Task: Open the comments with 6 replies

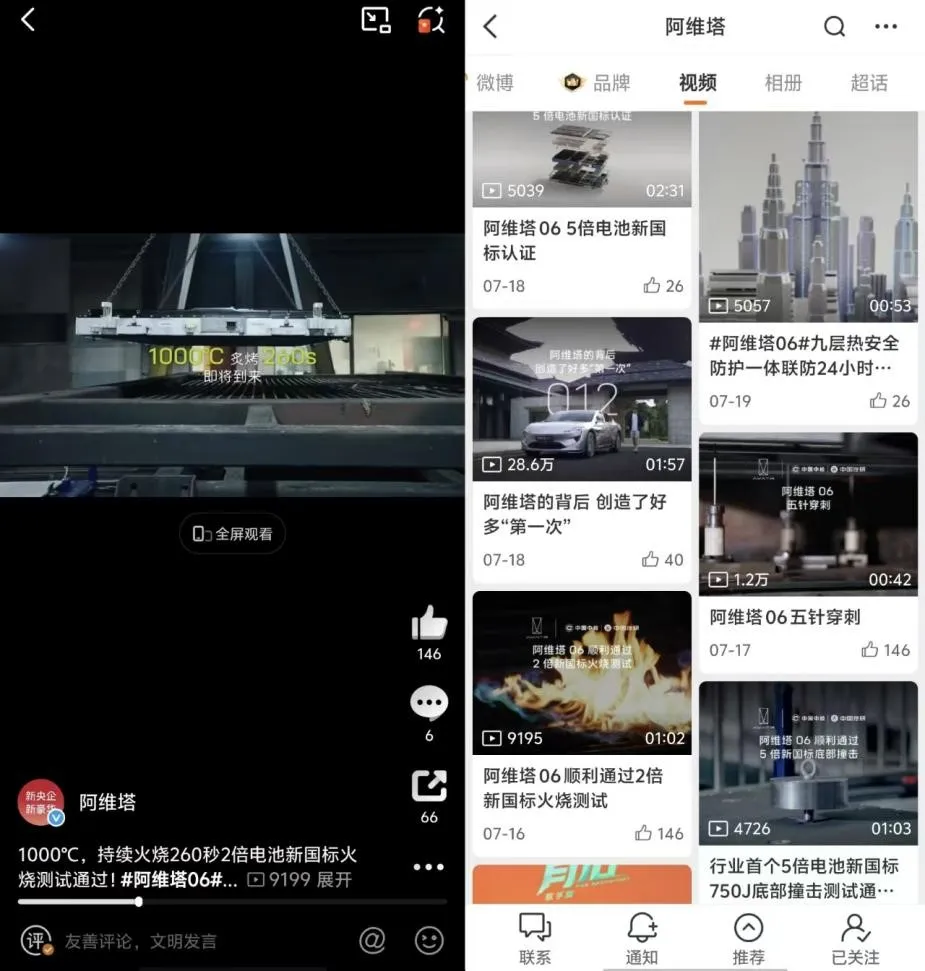Action: [x=429, y=705]
